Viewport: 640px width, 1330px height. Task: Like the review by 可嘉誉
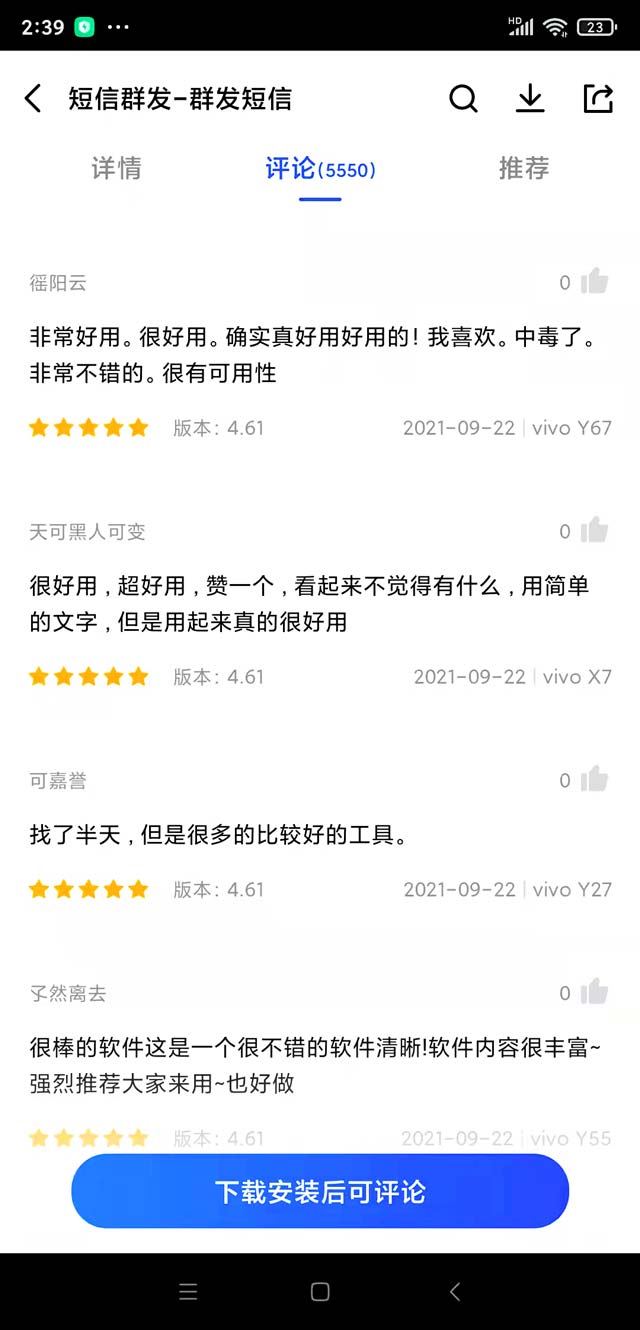(x=594, y=780)
